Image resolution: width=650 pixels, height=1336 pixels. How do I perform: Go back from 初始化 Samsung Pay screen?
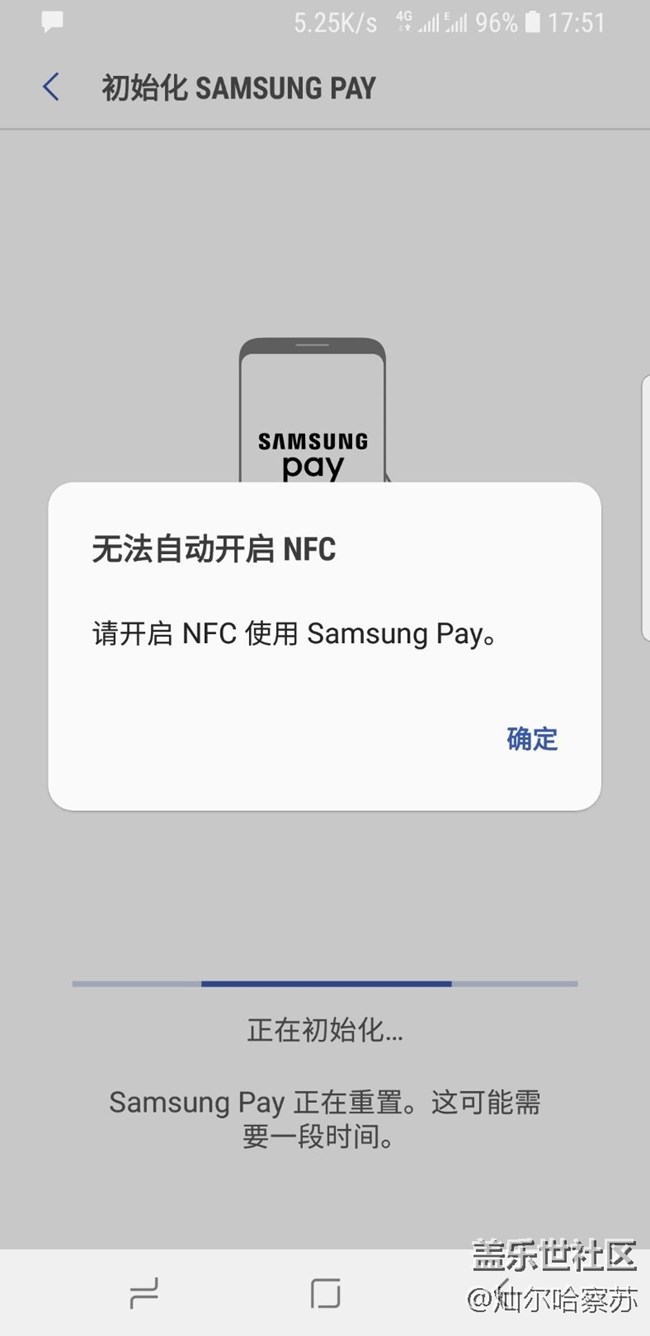pyautogui.click(x=51, y=88)
